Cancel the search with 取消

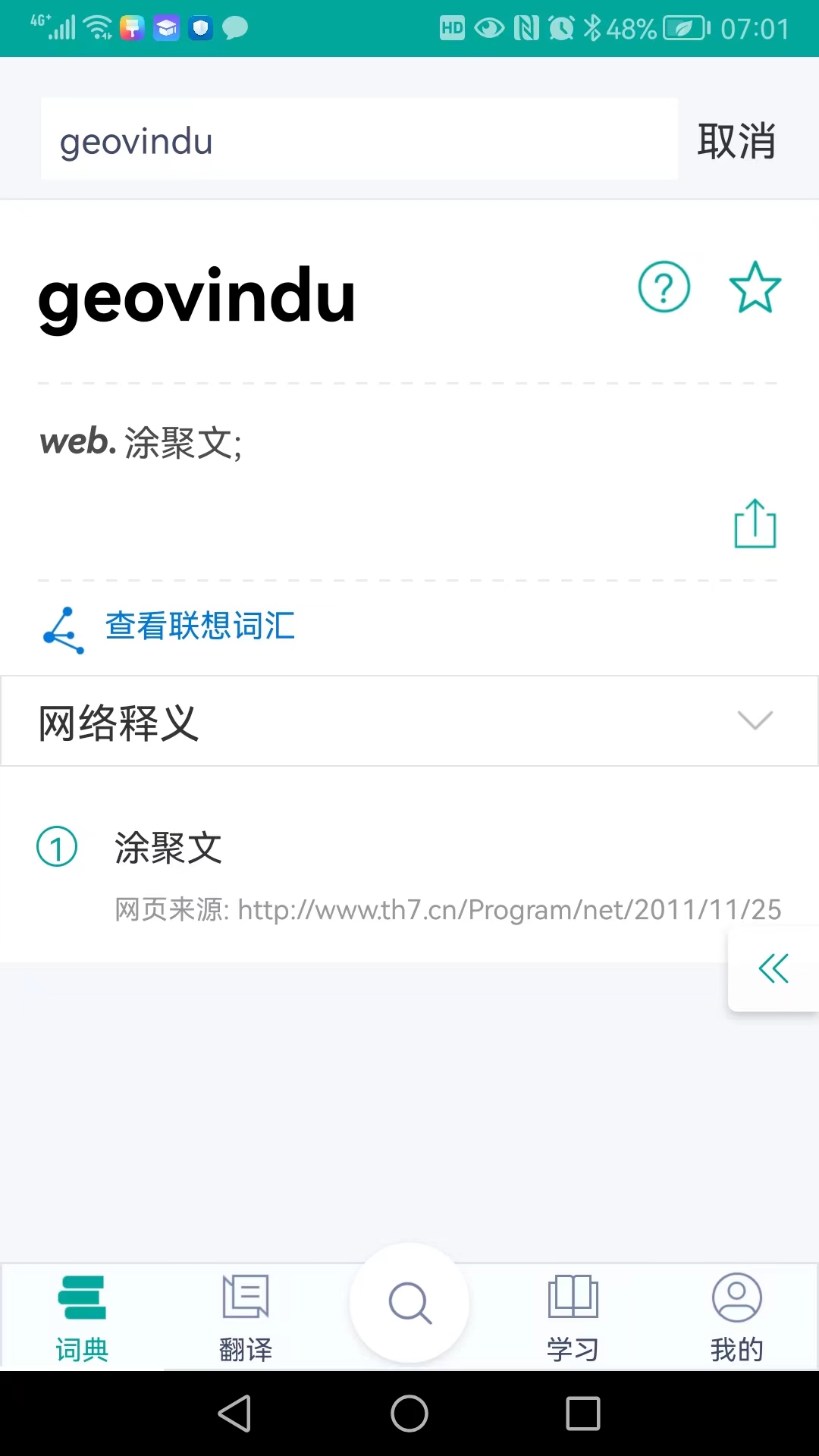[736, 141]
